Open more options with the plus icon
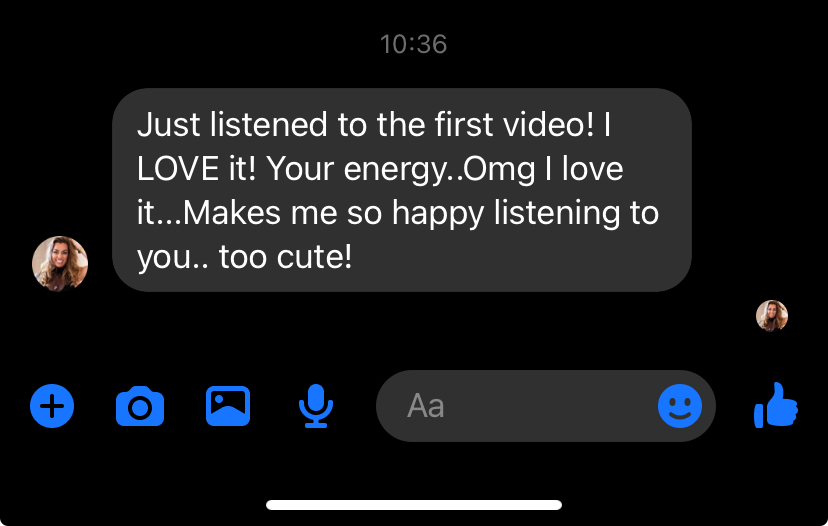Viewport: 828px width, 526px height. (x=52, y=407)
